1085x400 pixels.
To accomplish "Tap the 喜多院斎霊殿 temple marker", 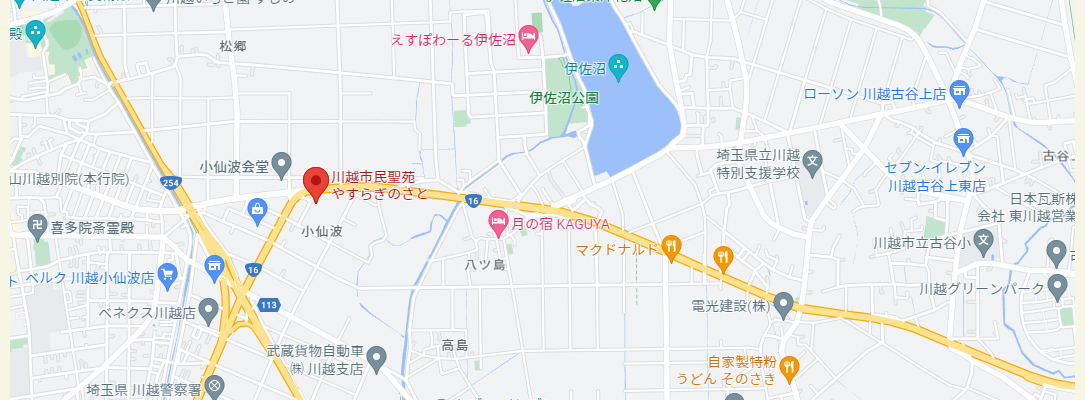I will 38,225.
